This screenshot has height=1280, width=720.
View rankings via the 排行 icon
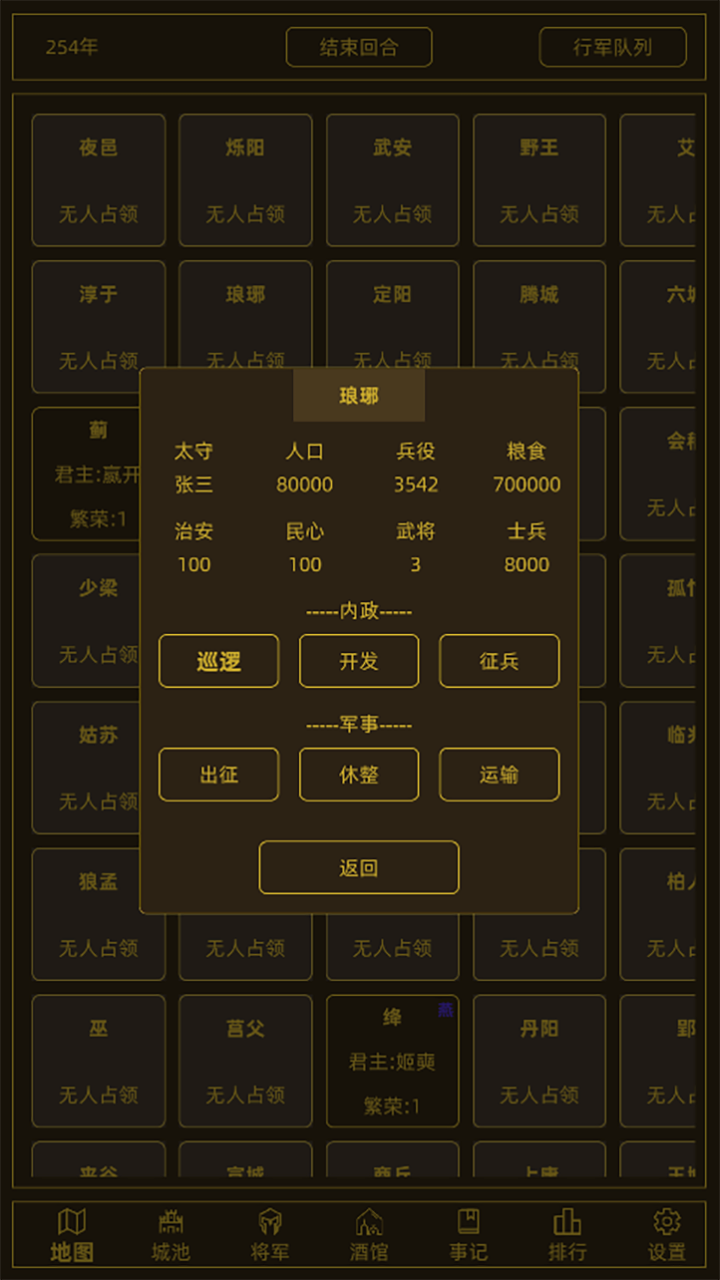click(x=567, y=1235)
